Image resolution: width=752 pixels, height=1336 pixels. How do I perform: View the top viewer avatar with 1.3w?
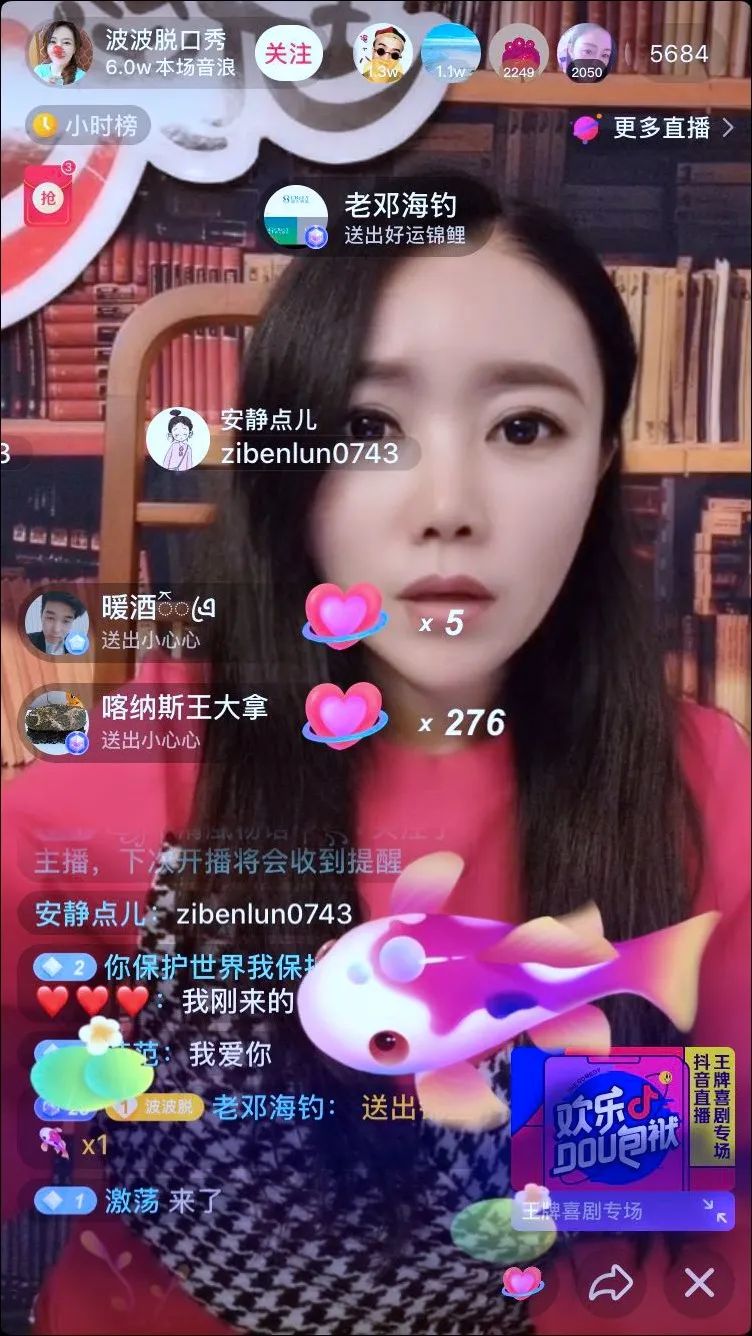[385, 53]
